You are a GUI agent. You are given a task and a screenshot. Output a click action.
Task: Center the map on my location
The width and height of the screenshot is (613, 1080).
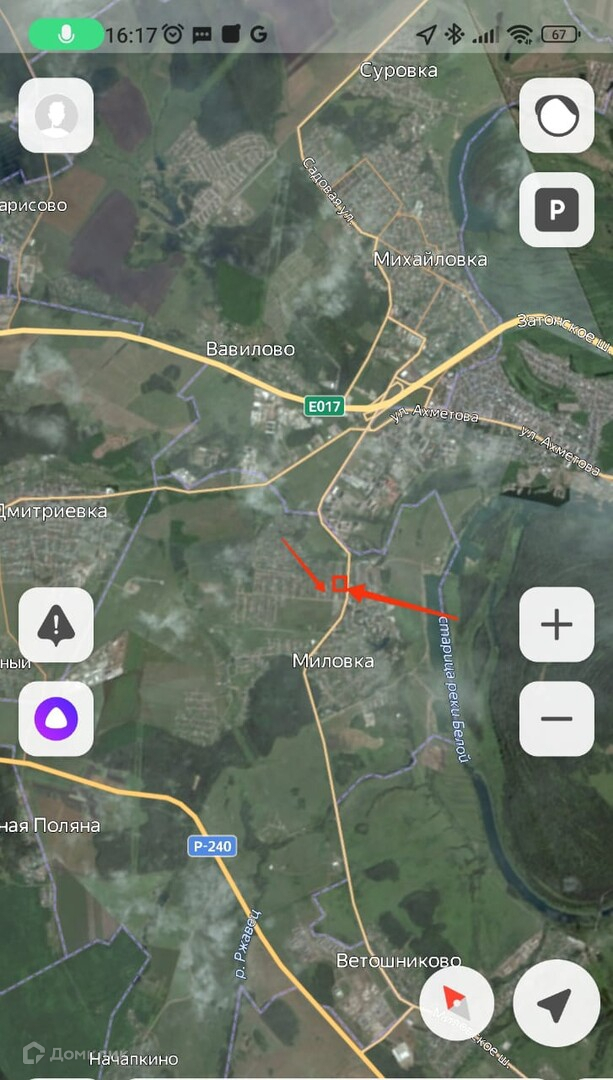click(556, 1003)
